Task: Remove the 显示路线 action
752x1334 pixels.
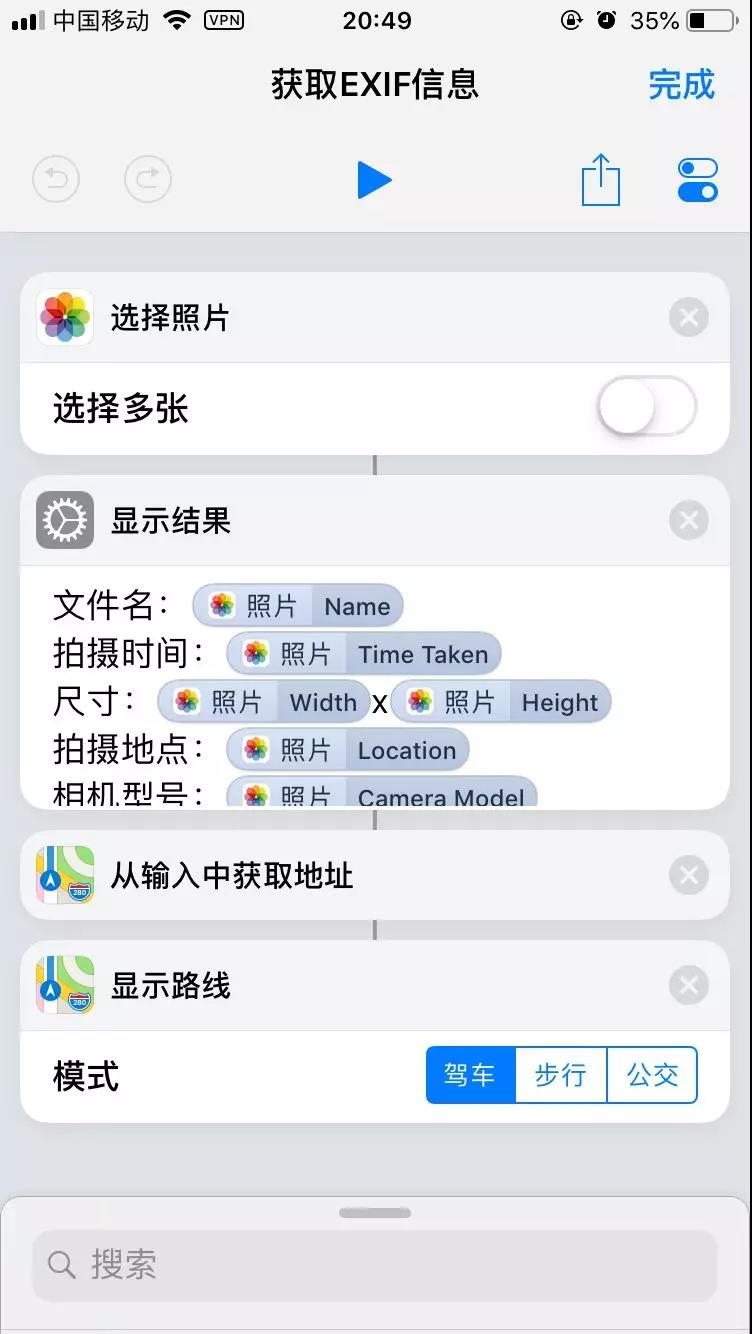Action: click(688, 986)
